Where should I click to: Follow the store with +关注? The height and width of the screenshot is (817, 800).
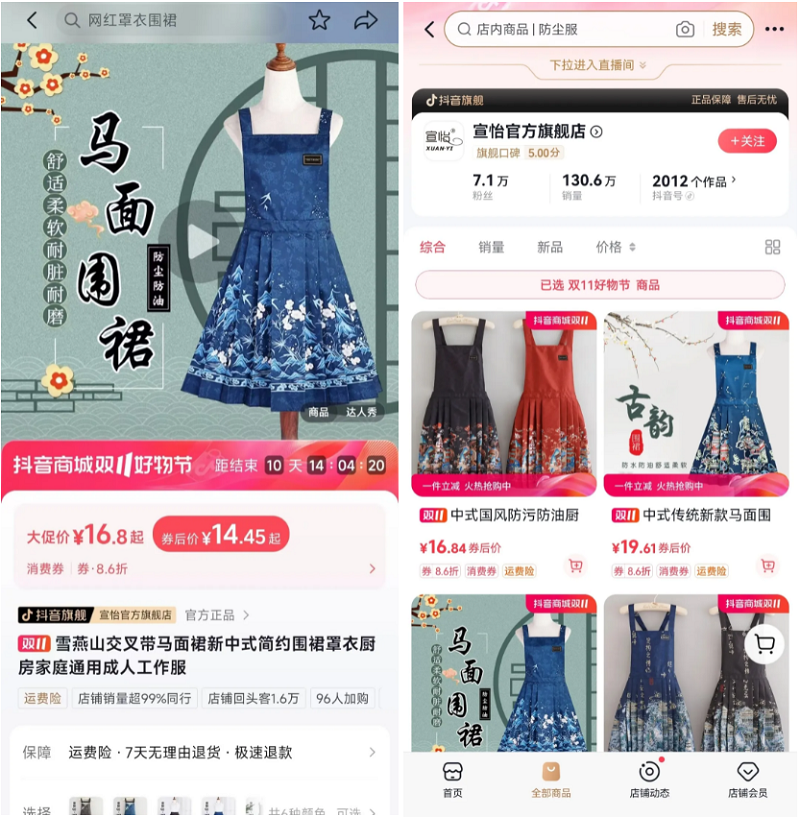click(x=747, y=141)
